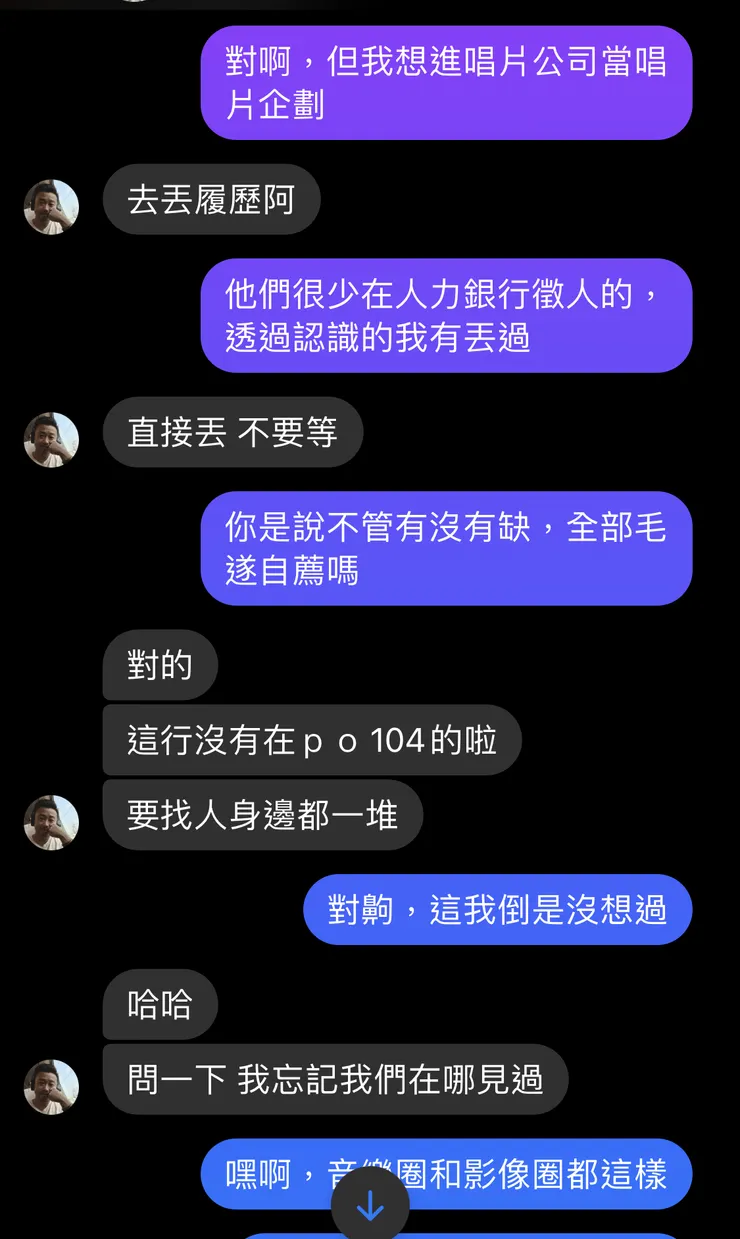Click the message 這行沒有在po 104的啦
The image size is (740, 1239).
[312, 740]
